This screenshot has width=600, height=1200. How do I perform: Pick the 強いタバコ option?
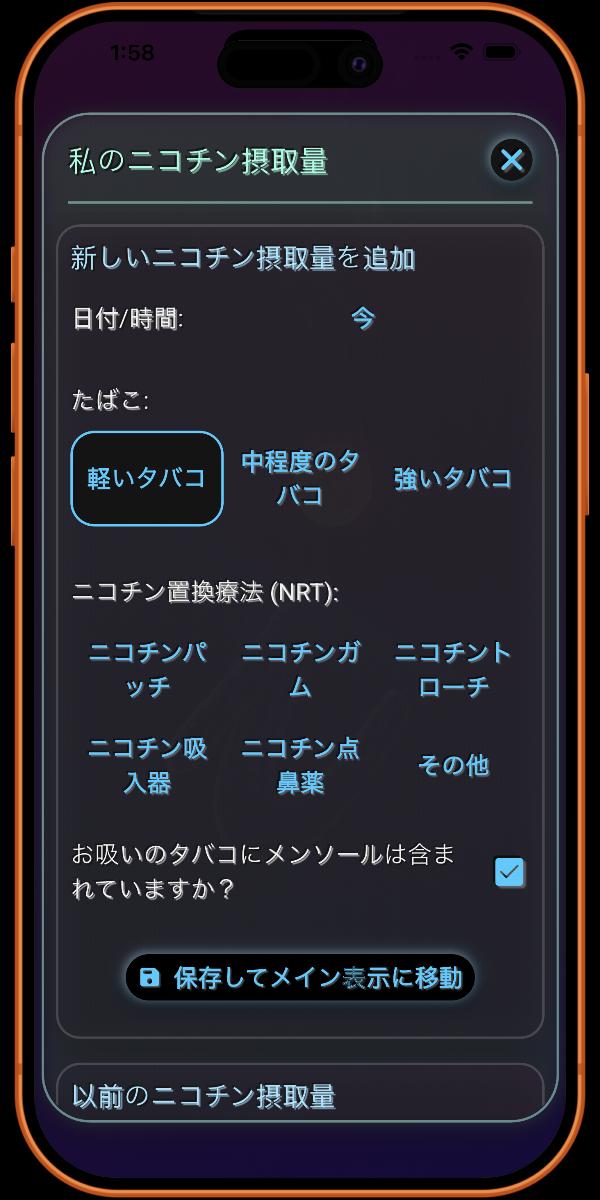coord(453,478)
